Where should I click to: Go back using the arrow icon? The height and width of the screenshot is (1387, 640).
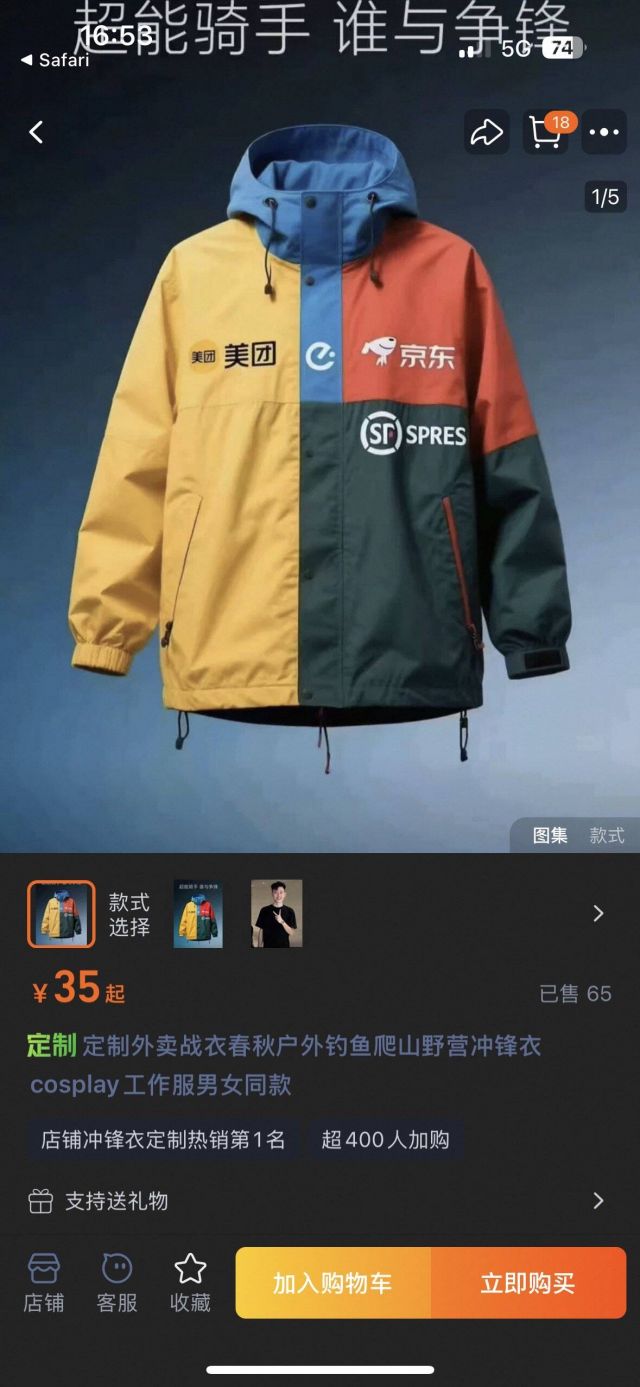pos(37,132)
